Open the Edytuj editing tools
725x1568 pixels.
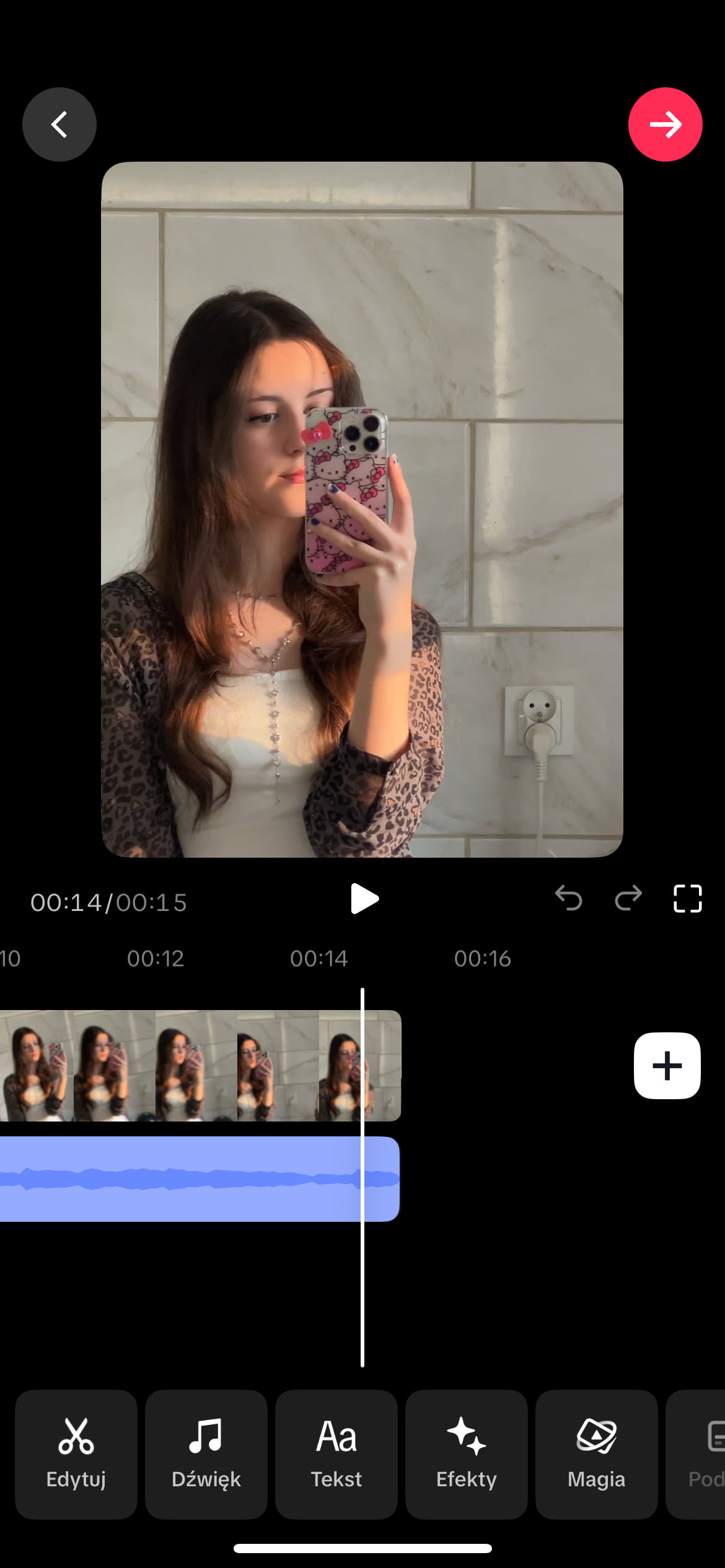(x=76, y=1453)
